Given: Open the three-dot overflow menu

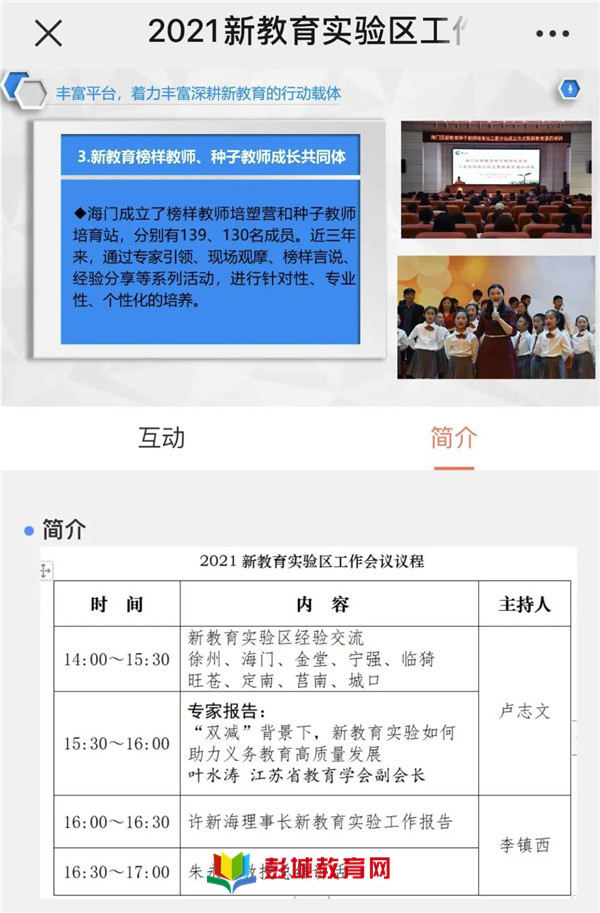Looking at the screenshot, I should [x=551, y=33].
